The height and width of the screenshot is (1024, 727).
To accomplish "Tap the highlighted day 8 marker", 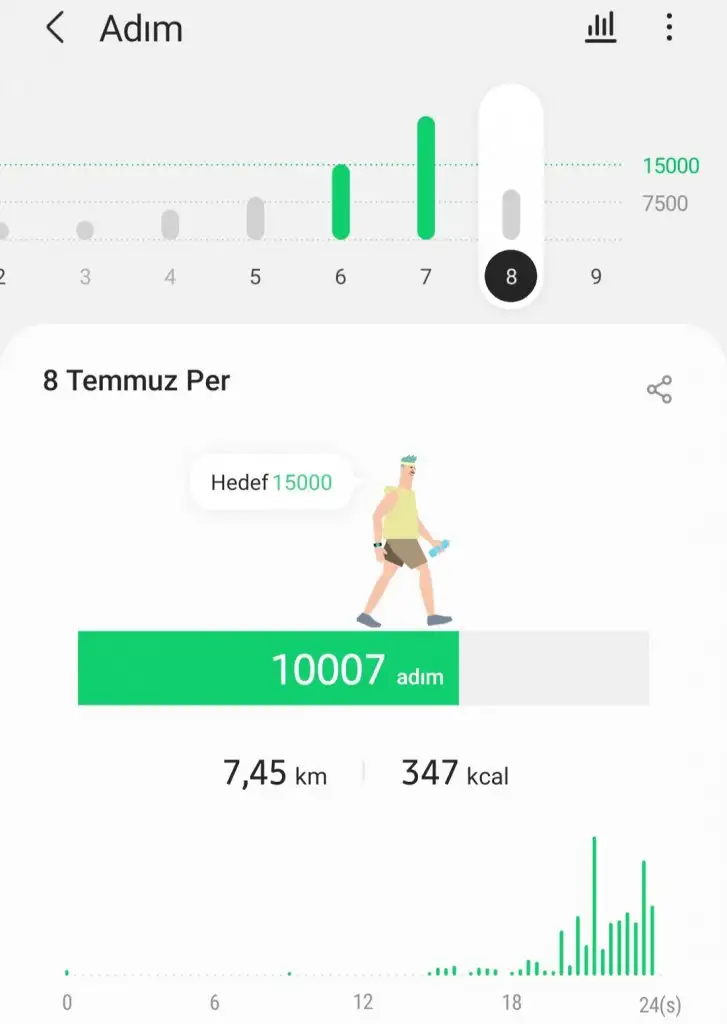I will pyautogui.click(x=511, y=276).
